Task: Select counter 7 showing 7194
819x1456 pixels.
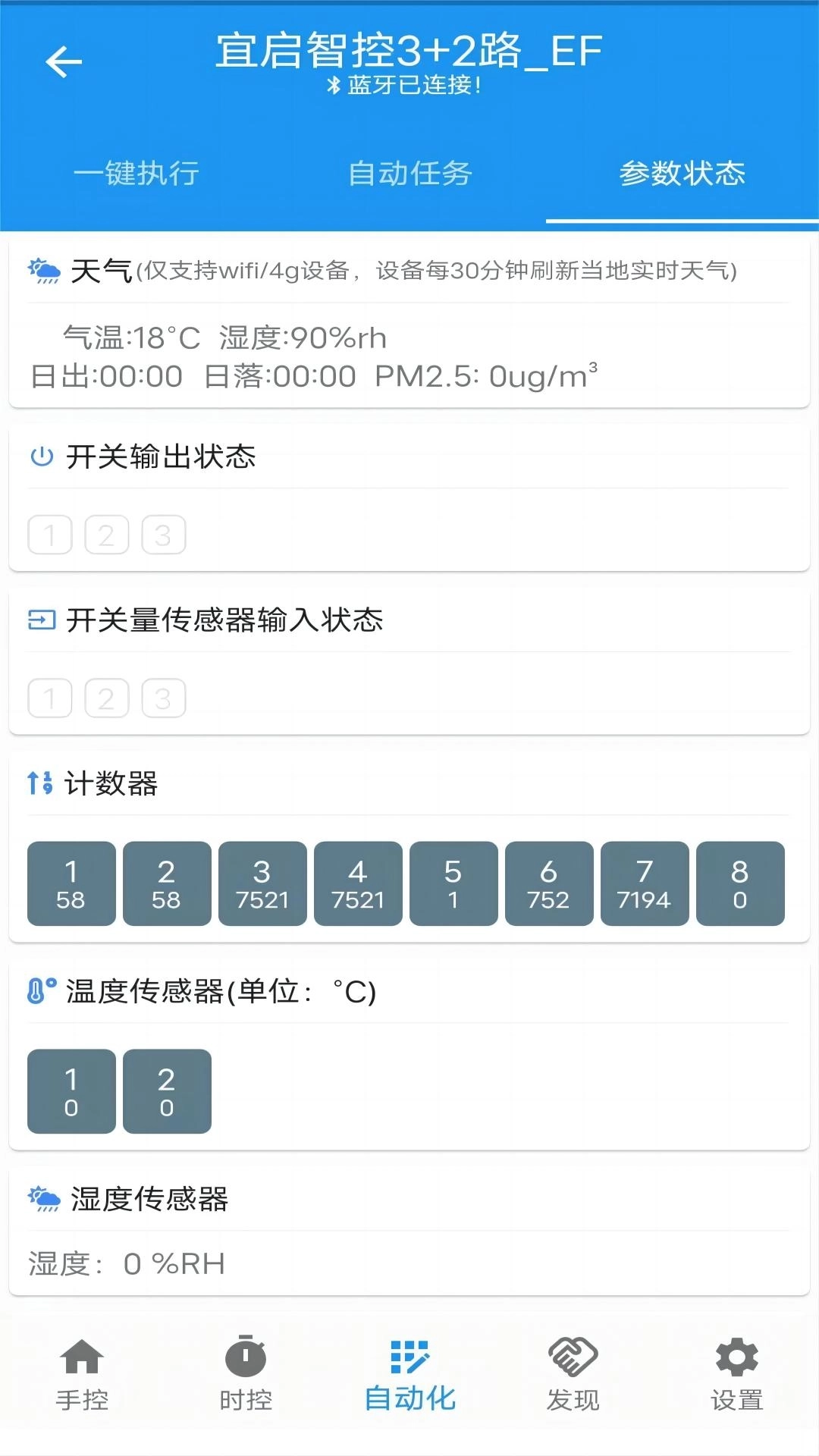Action: (x=644, y=883)
